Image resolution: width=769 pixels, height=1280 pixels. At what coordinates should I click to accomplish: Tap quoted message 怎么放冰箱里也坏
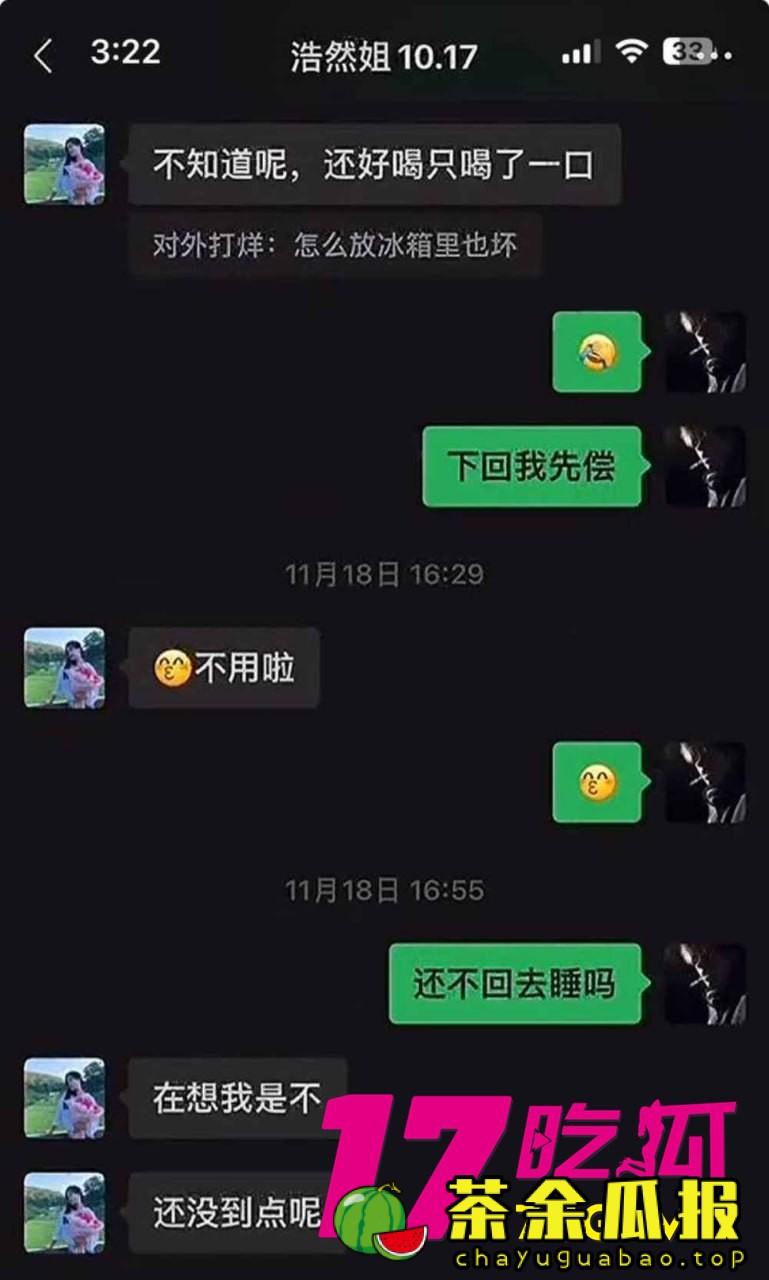pyautogui.click(x=335, y=245)
